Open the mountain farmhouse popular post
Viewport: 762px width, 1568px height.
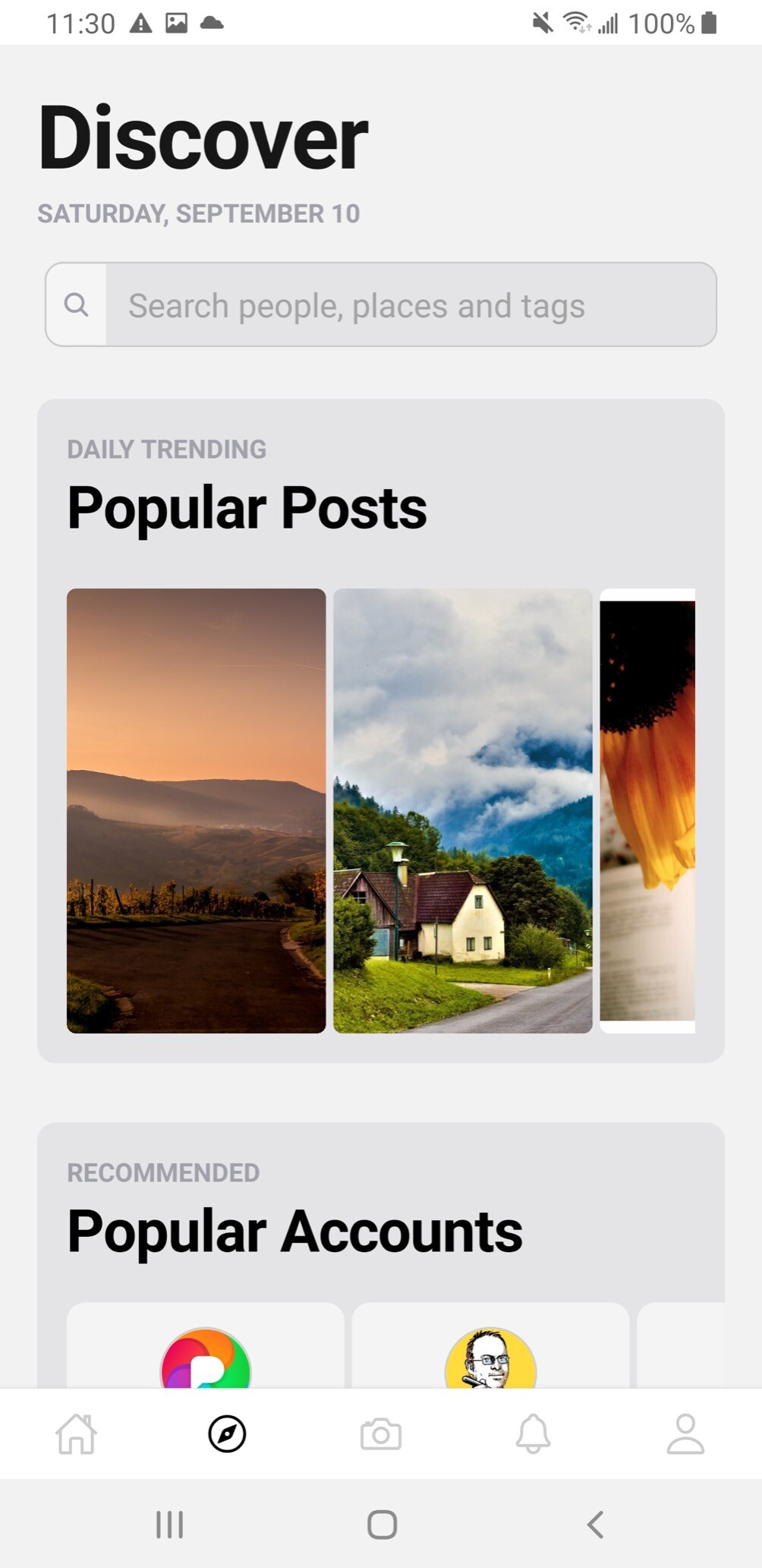click(462, 810)
